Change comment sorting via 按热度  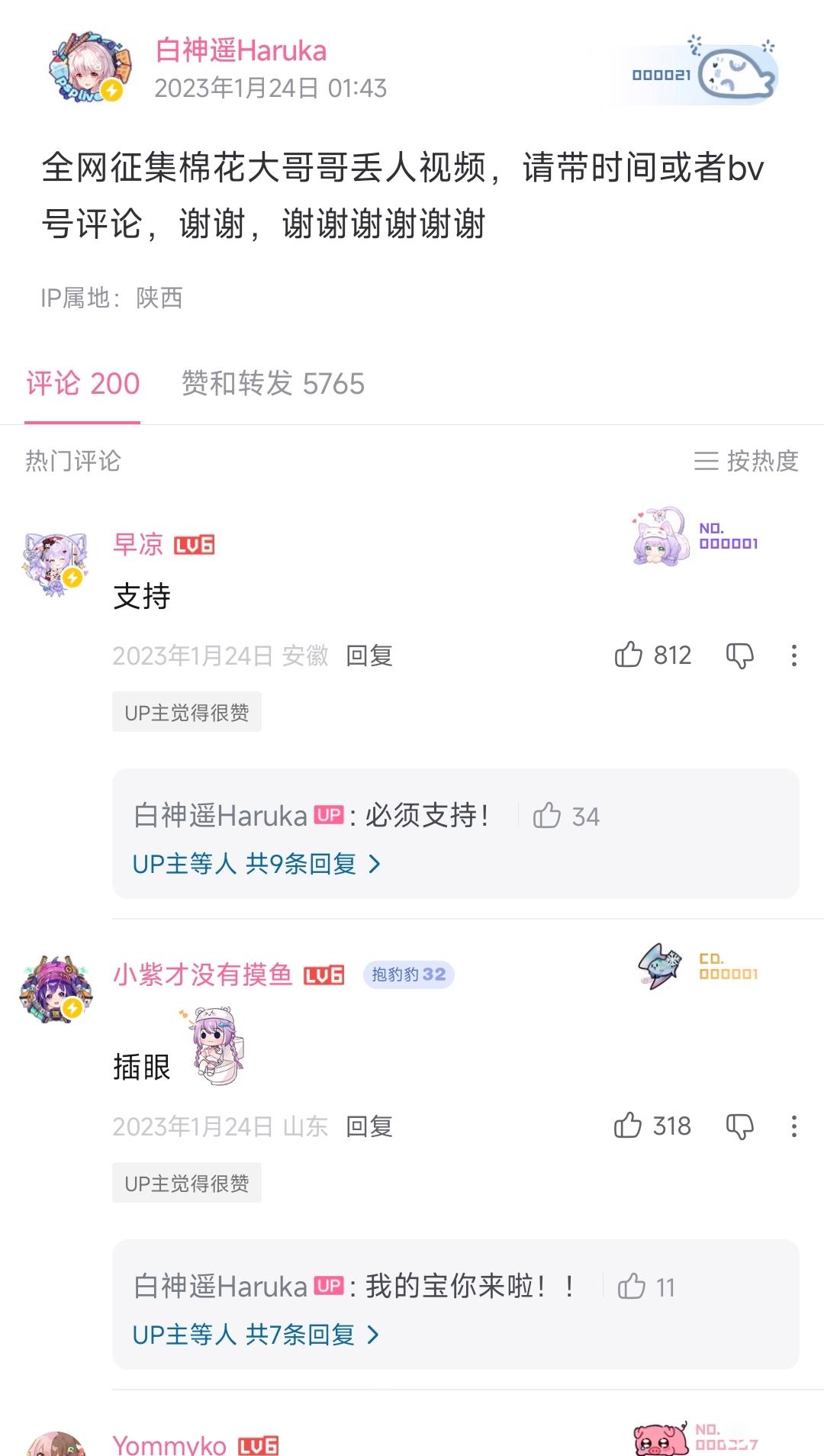click(x=746, y=461)
